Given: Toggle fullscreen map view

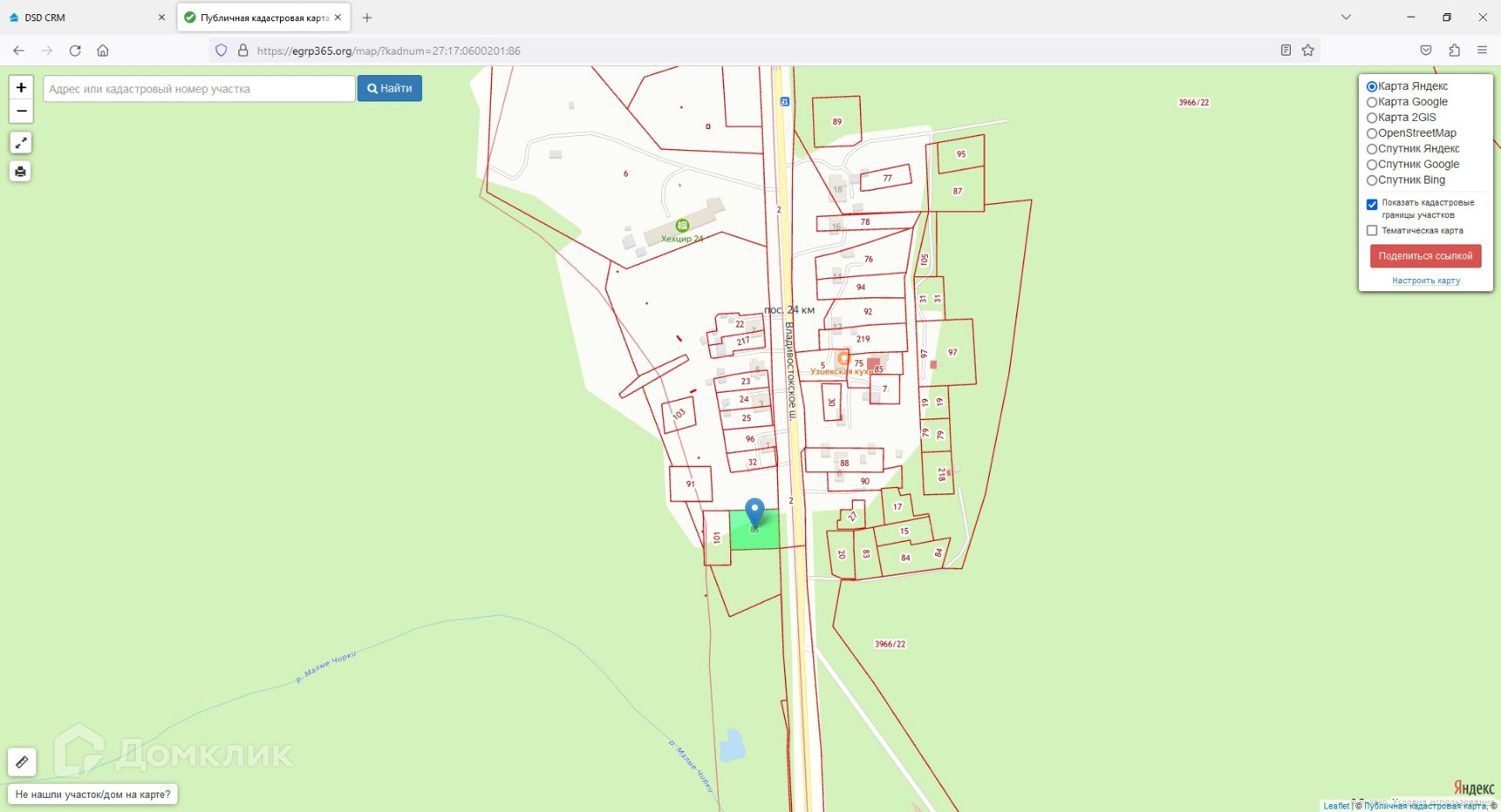Looking at the screenshot, I should pyautogui.click(x=21, y=142).
